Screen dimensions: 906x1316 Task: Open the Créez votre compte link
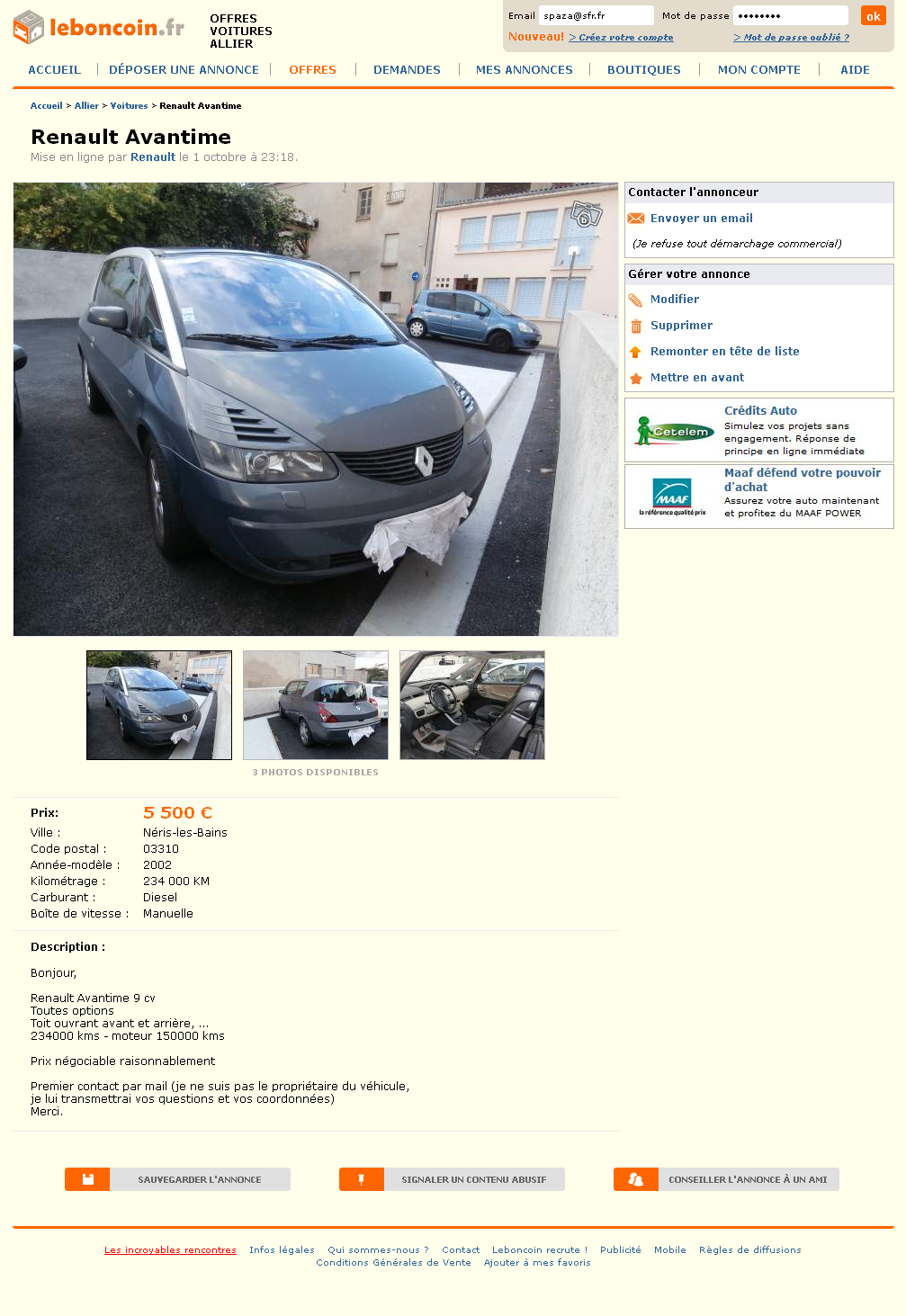tap(625, 38)
